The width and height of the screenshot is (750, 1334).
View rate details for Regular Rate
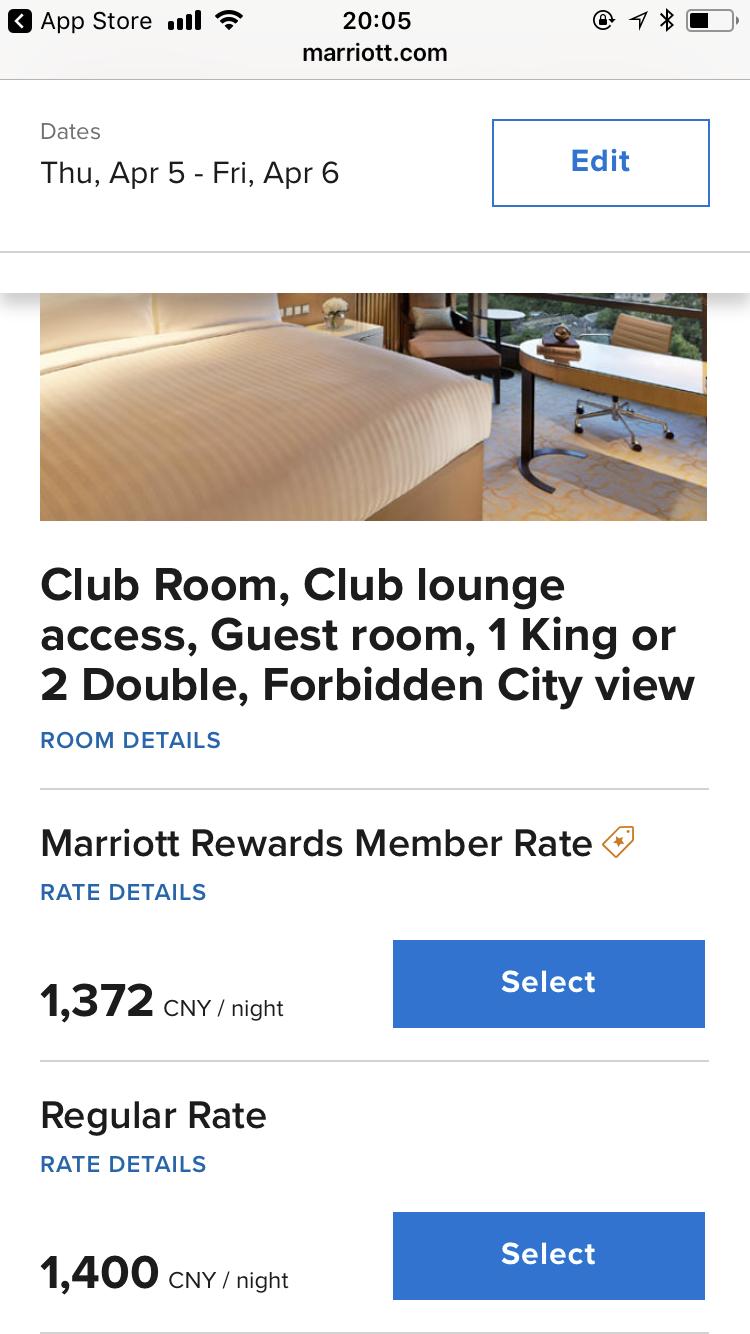click(123, 1164)
